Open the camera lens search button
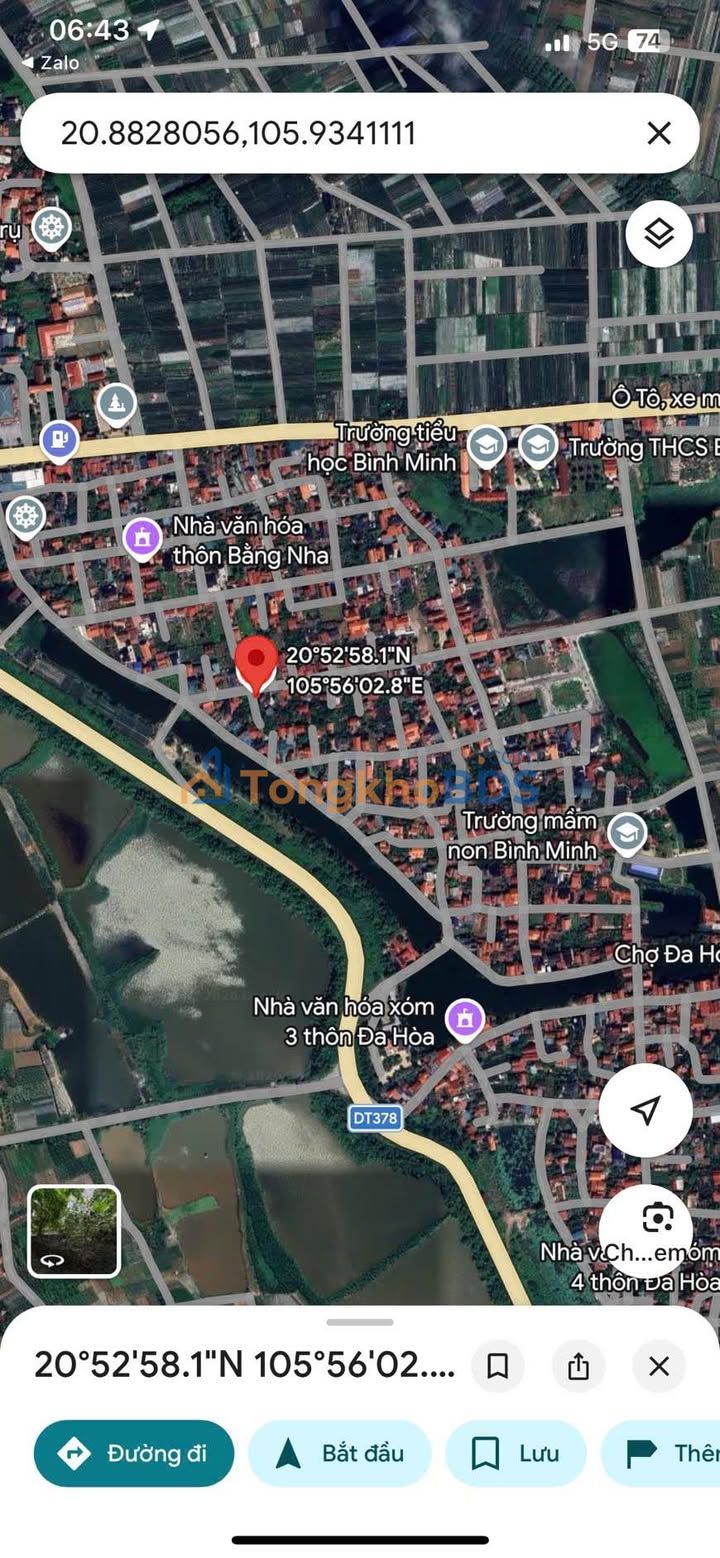 point(657,1218)
